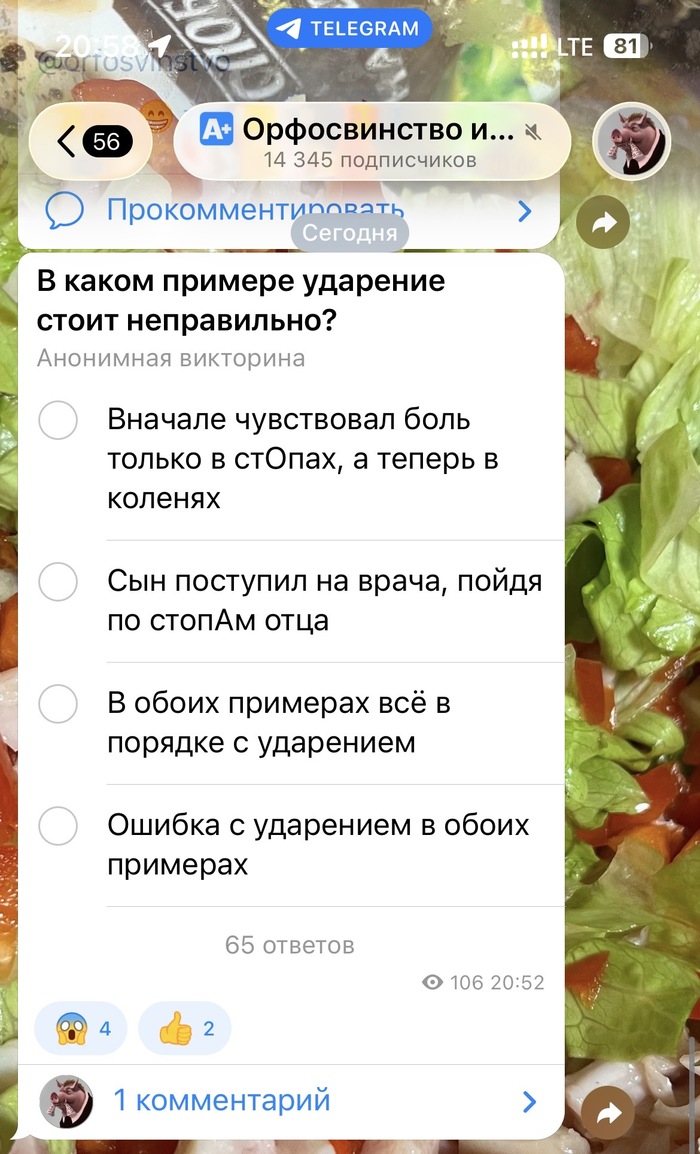Select the answer with стОпах
Viewport: 700px width, 1154px height.
click(x=58, y=420)
